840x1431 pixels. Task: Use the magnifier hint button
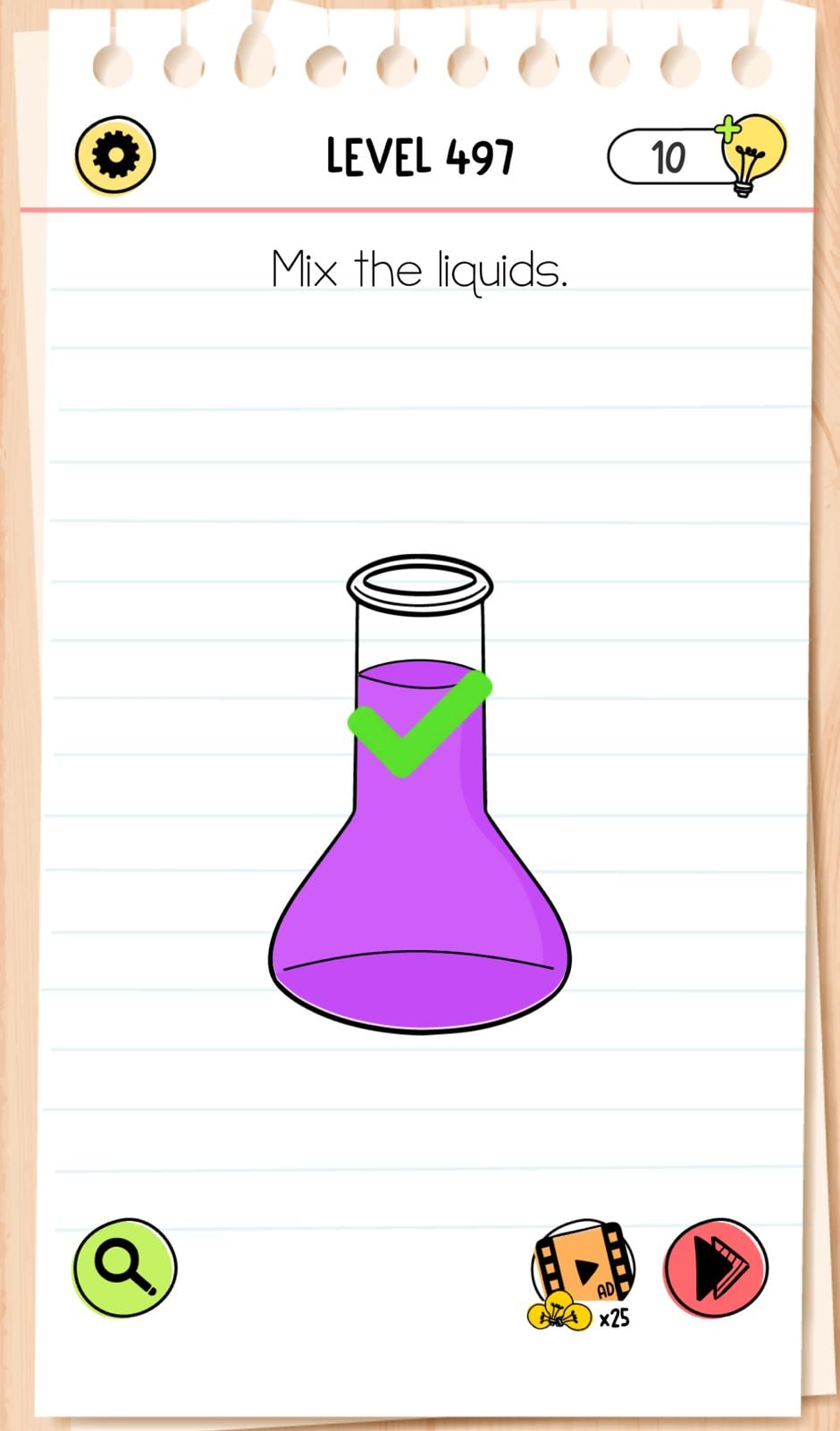[124, 1267]
